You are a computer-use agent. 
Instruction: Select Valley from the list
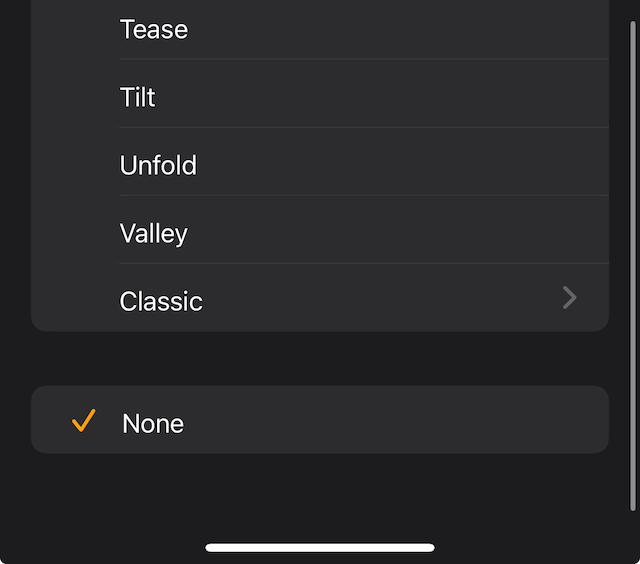(154, 233)
